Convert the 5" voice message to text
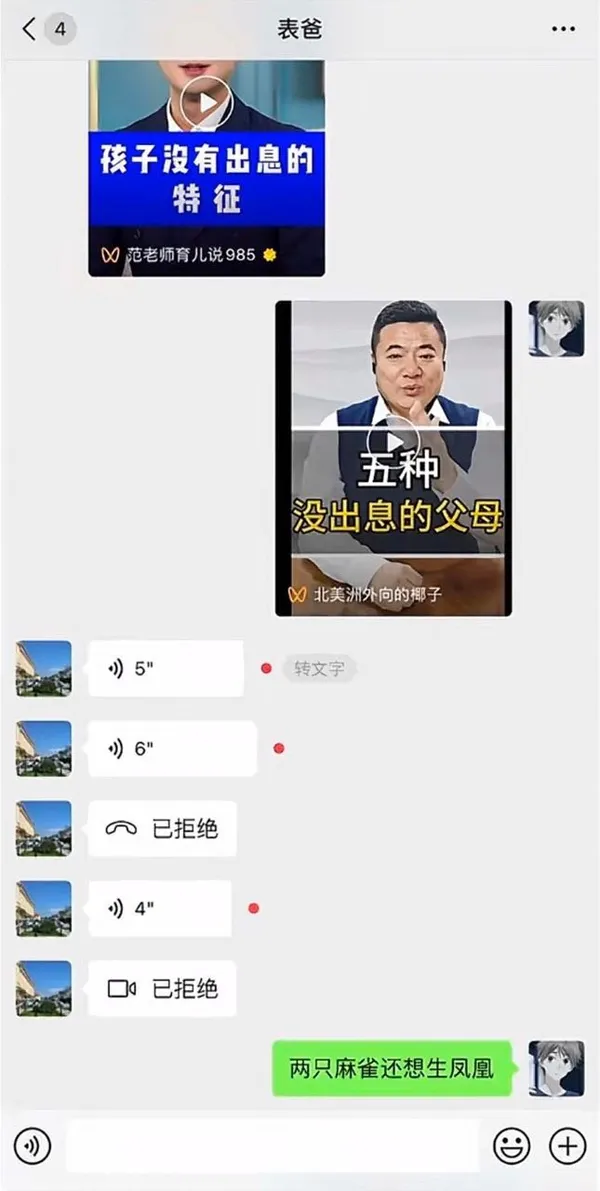Image resolution: width=600 pixels, height=1191 pixels. pos(319,669)
